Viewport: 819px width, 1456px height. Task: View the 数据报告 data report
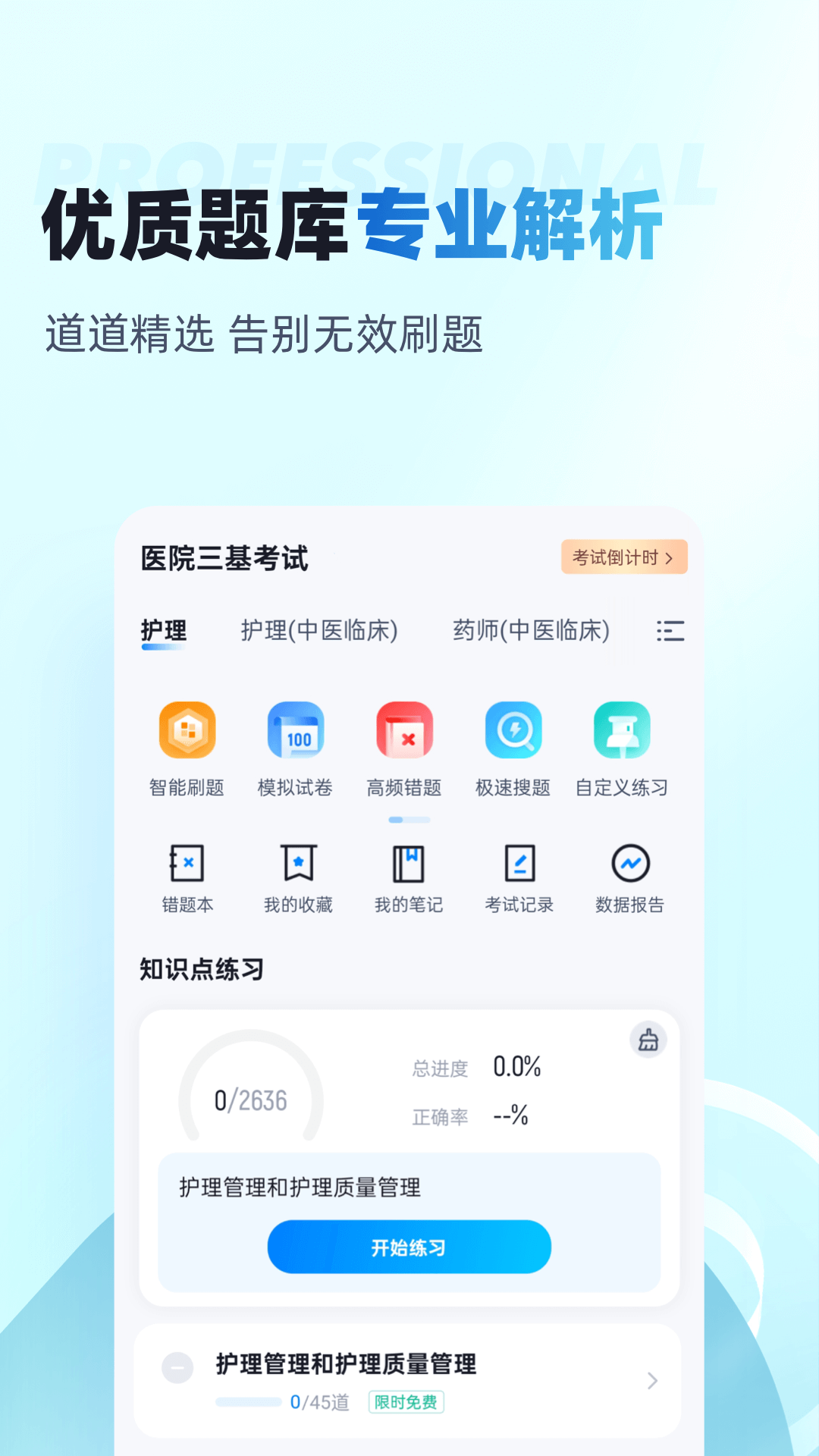click(x=630, y=864)
